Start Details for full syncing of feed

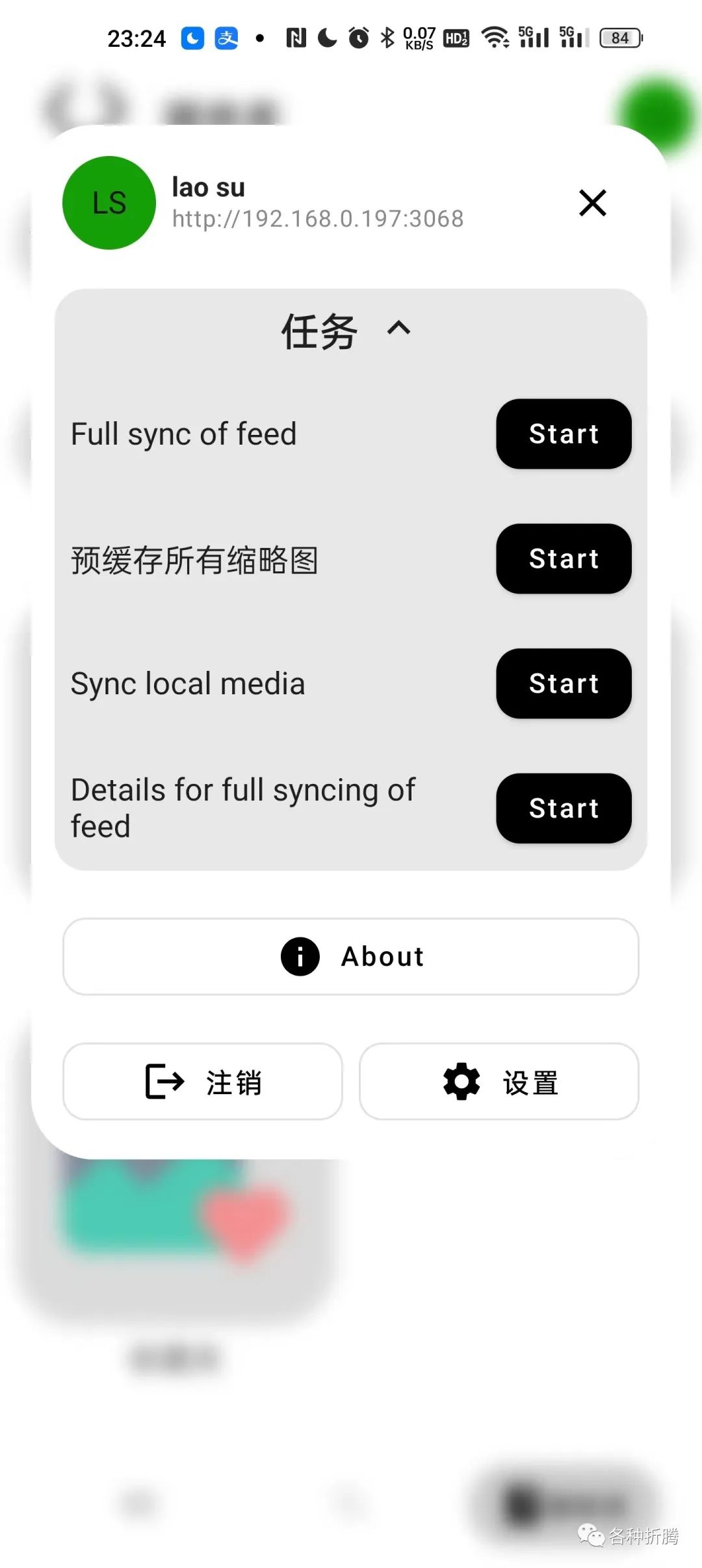564,808
